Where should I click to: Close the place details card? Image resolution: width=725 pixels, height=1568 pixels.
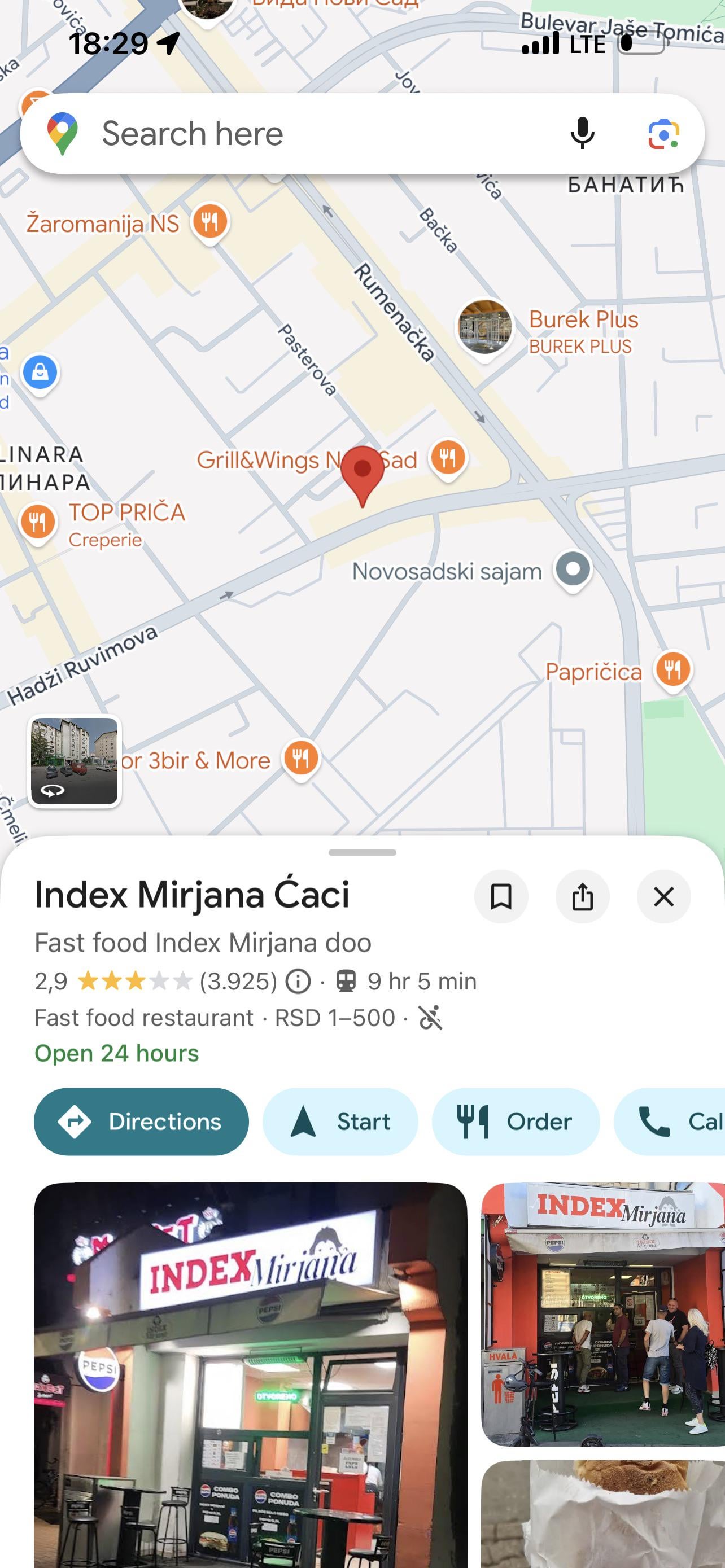pyautogui.click(x=663, y=897)
